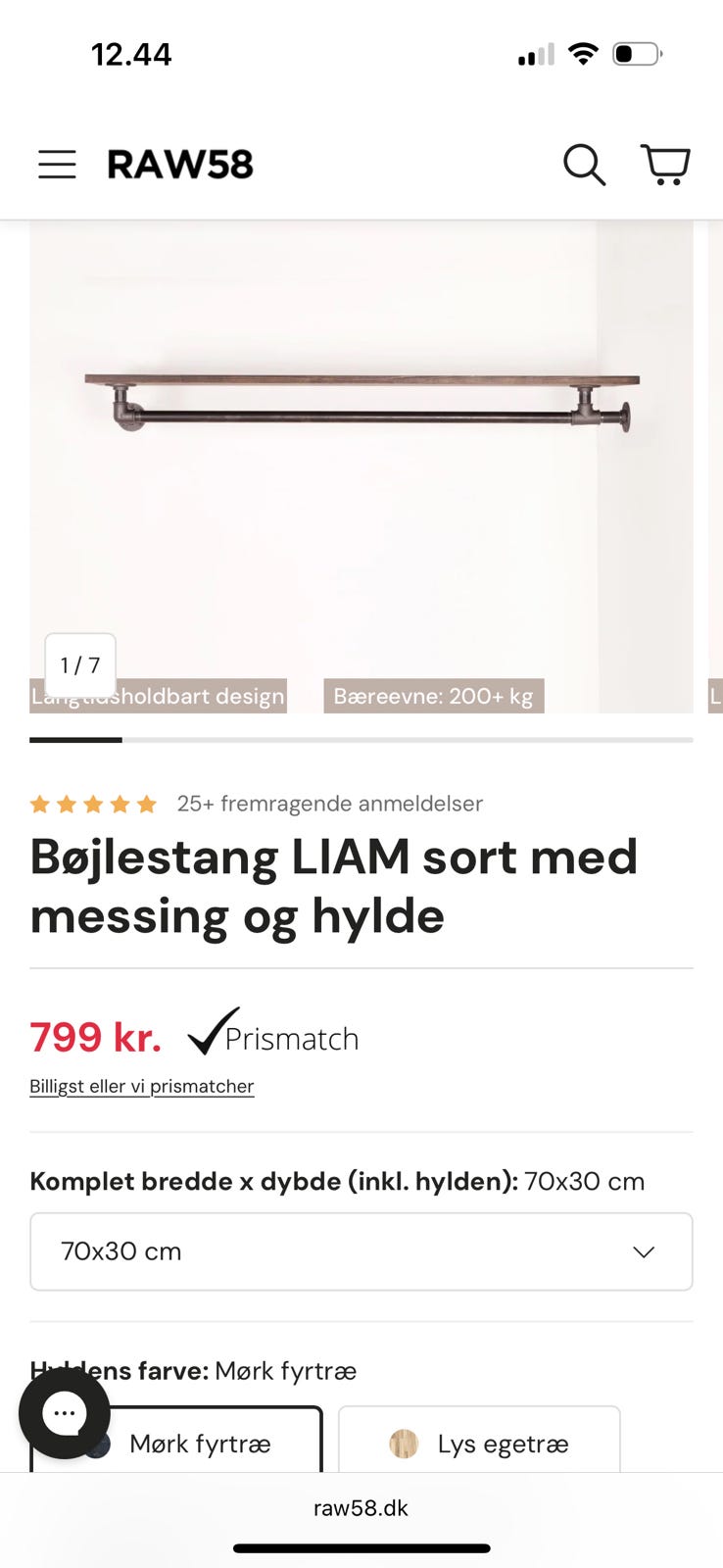The height and width of the screenshot is (1568, 723).
Task: Click the raw58.dk address bar label
Action: [361, 1507]
